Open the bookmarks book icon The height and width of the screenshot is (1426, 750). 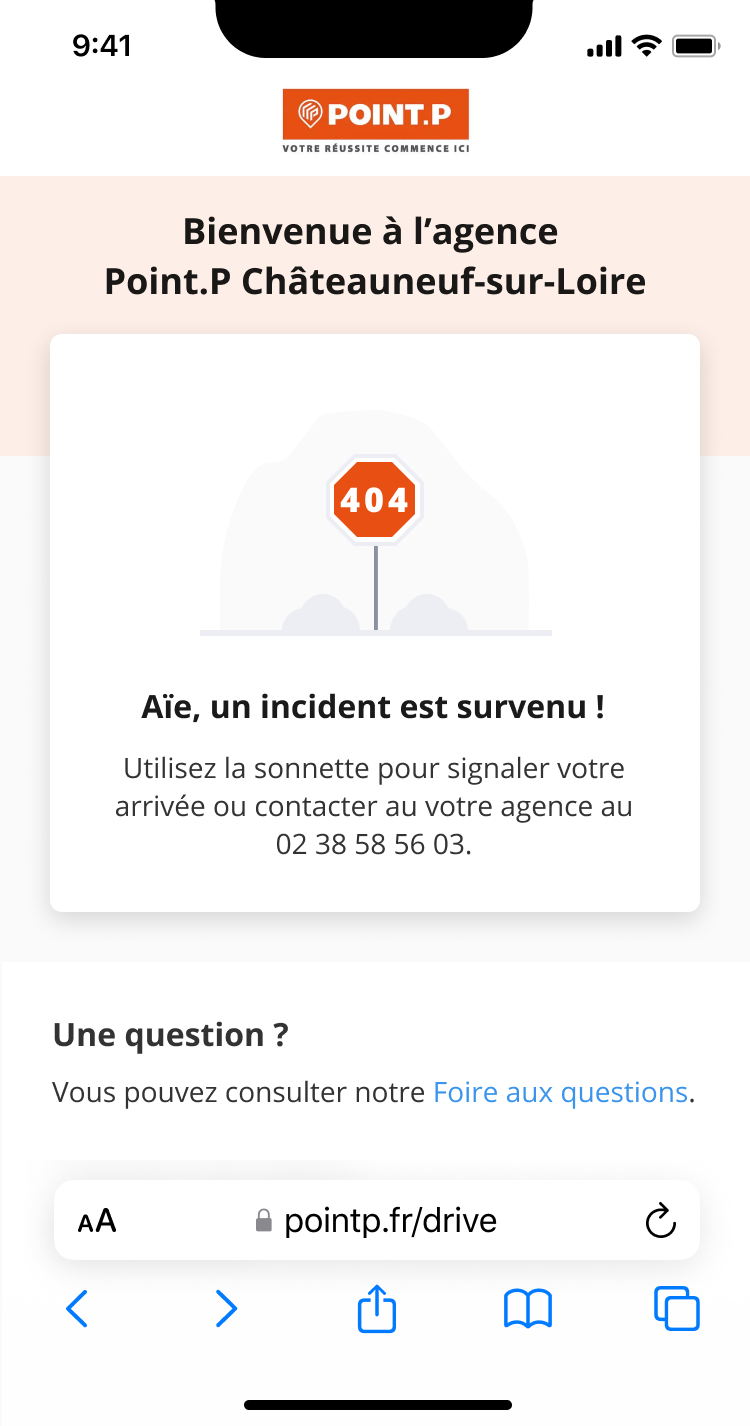(x=528, y=1308)
